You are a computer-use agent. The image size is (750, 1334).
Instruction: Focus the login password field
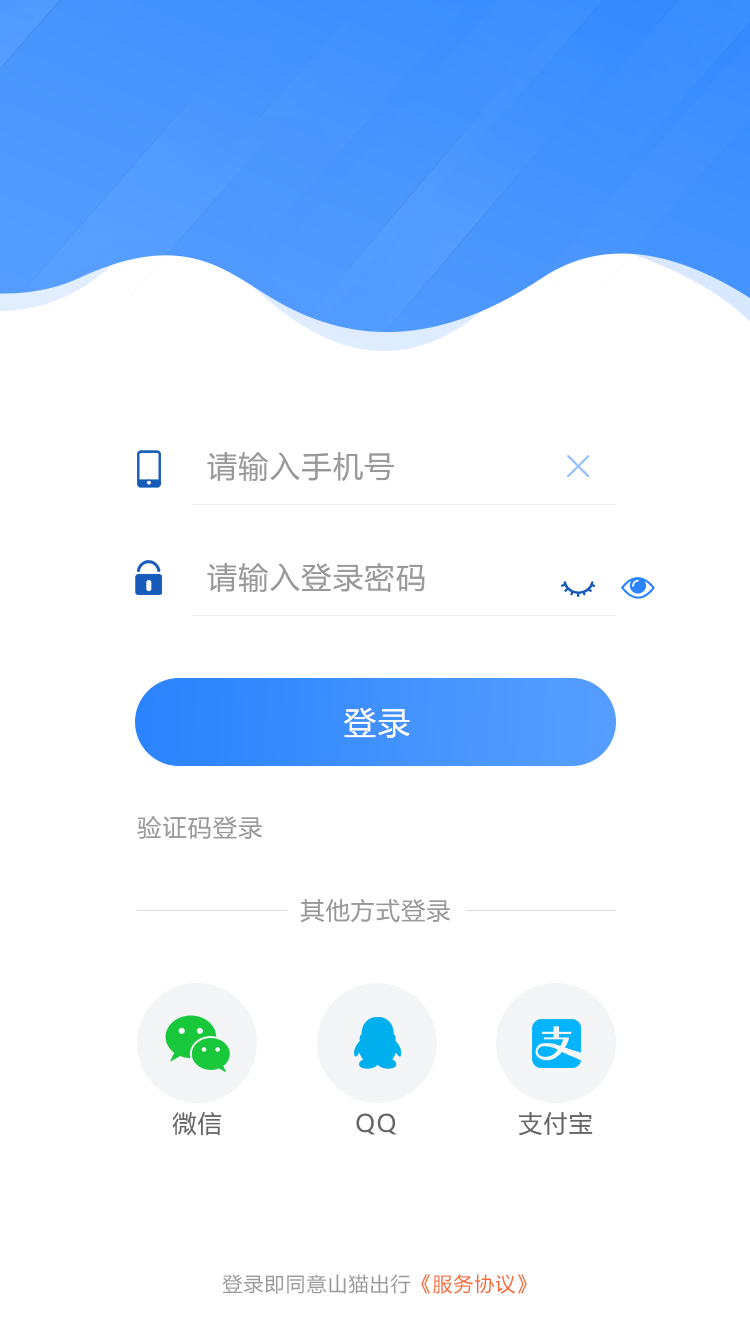coord(370,578)
